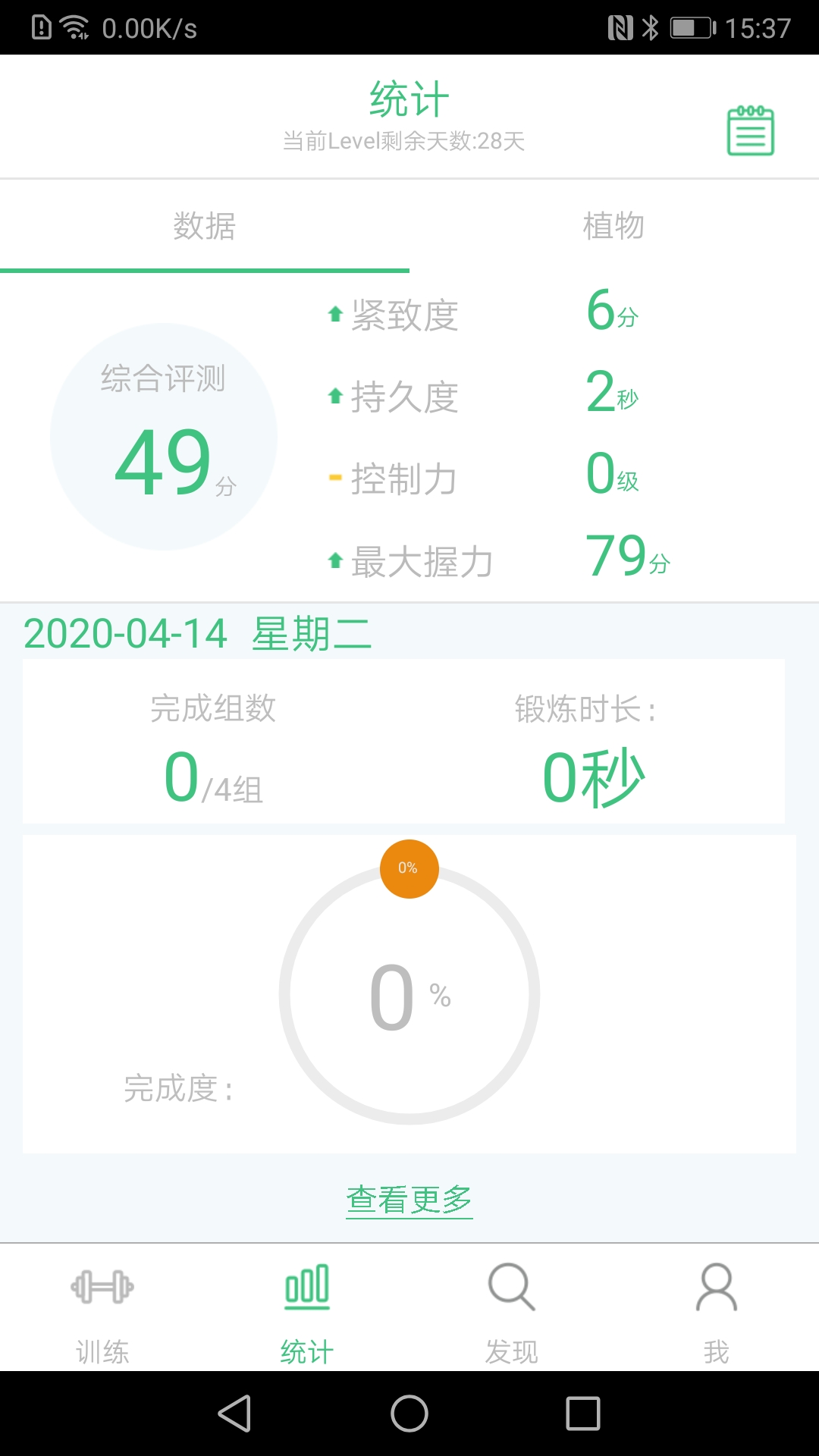This screenshot has height=1456, width=819.
Task: Click the 当前Level剩余天数 subtitle
Action: tap(404, 141)
